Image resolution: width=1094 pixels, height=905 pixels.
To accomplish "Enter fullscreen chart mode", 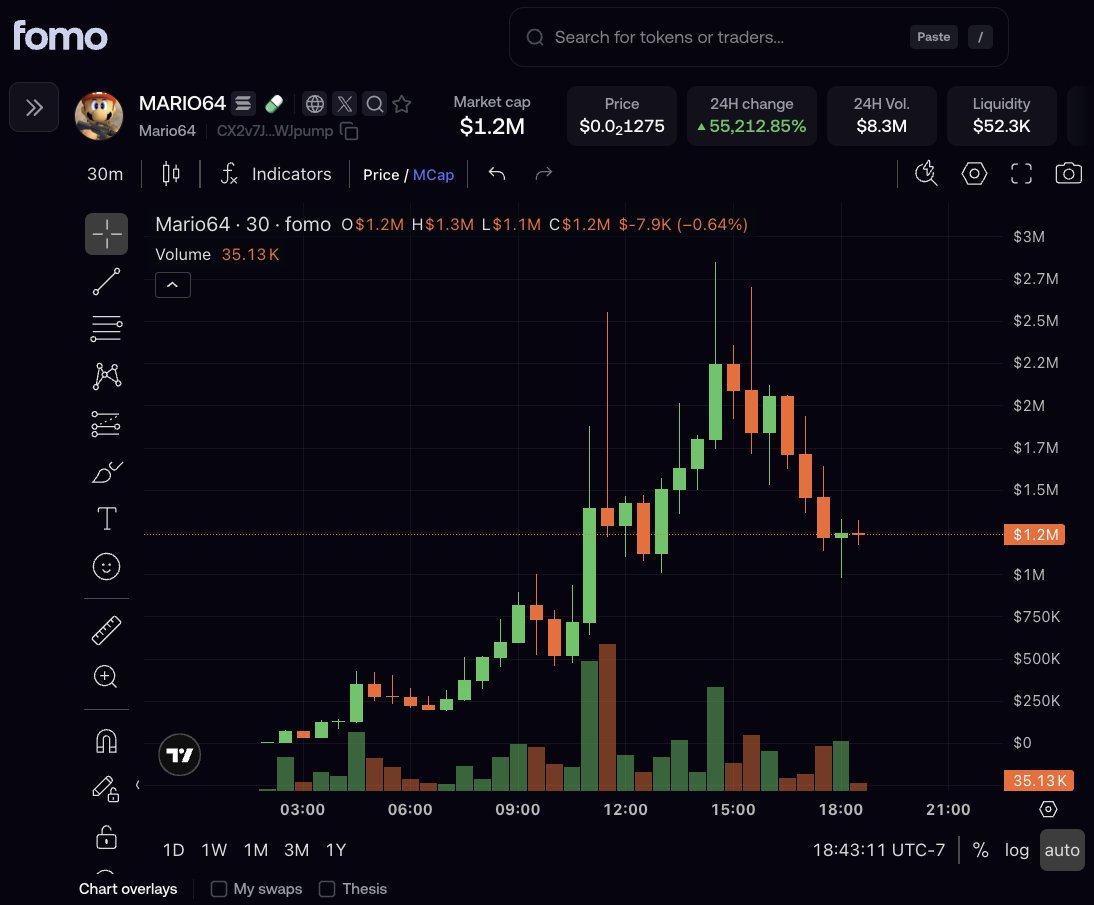I will coord(1021,174).
